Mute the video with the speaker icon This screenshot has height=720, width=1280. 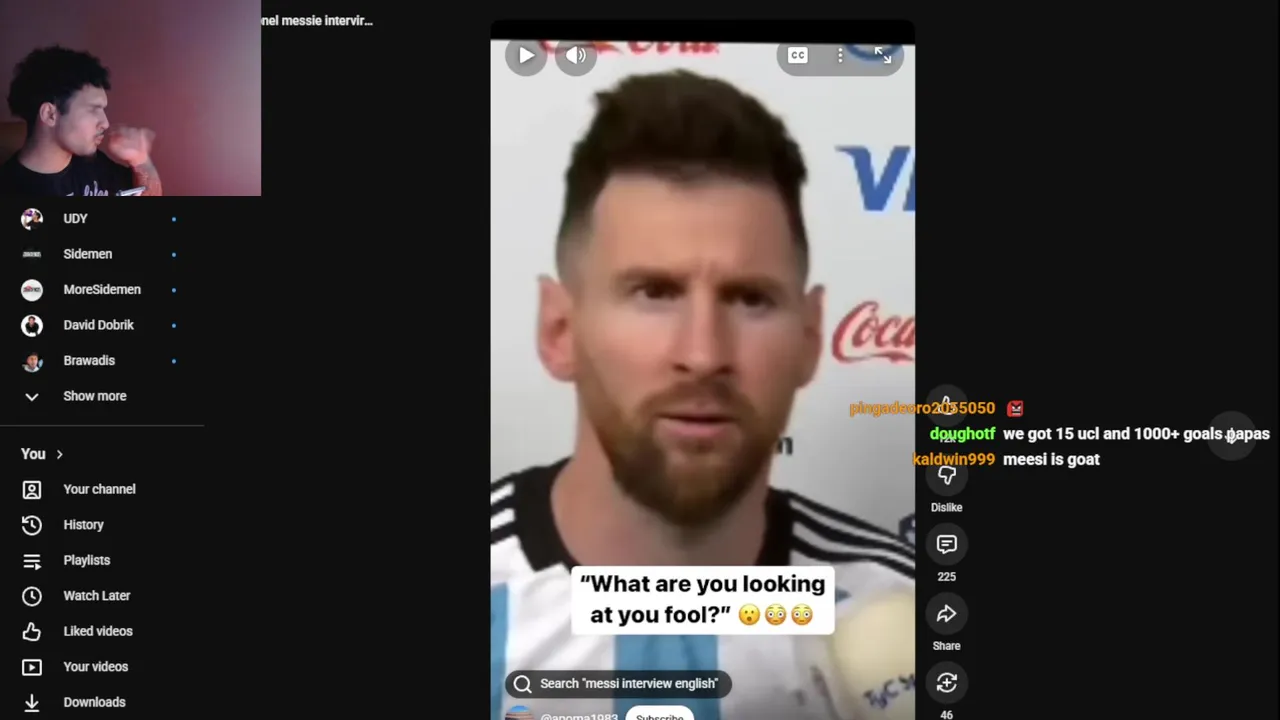(x=576, y=56)
